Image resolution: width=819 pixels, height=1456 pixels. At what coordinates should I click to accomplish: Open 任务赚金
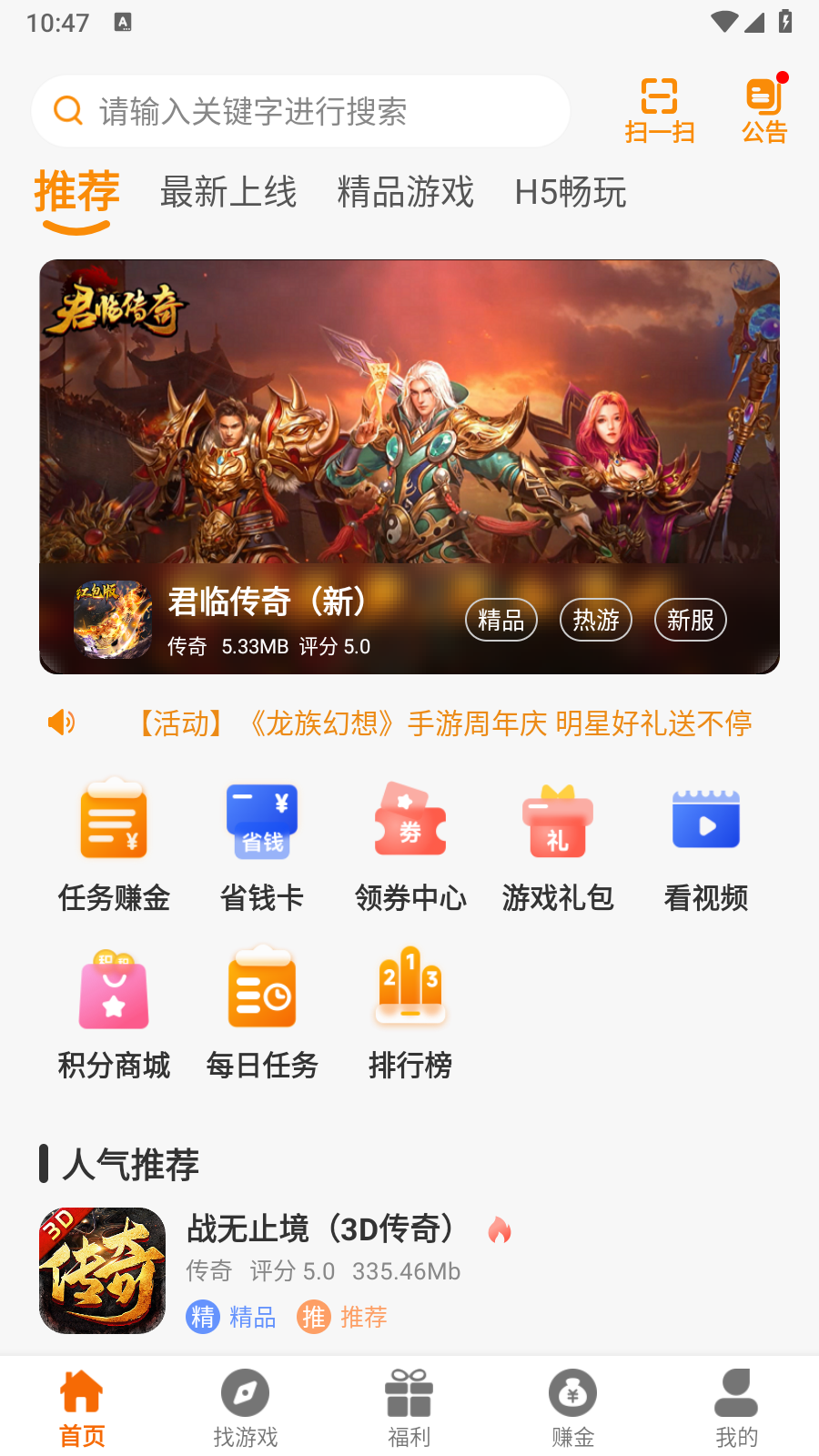coord(114,845)
